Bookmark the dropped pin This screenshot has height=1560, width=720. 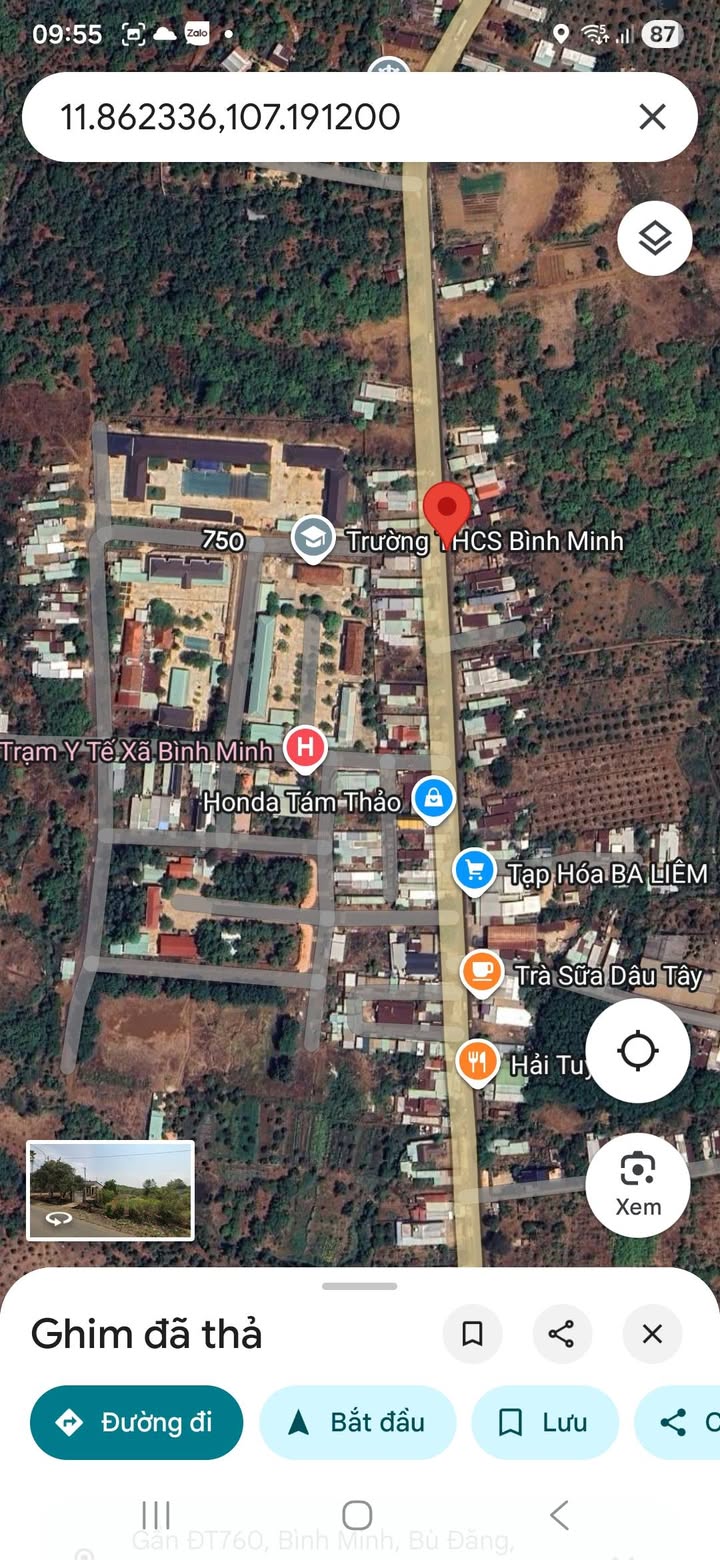(472, 1334)
